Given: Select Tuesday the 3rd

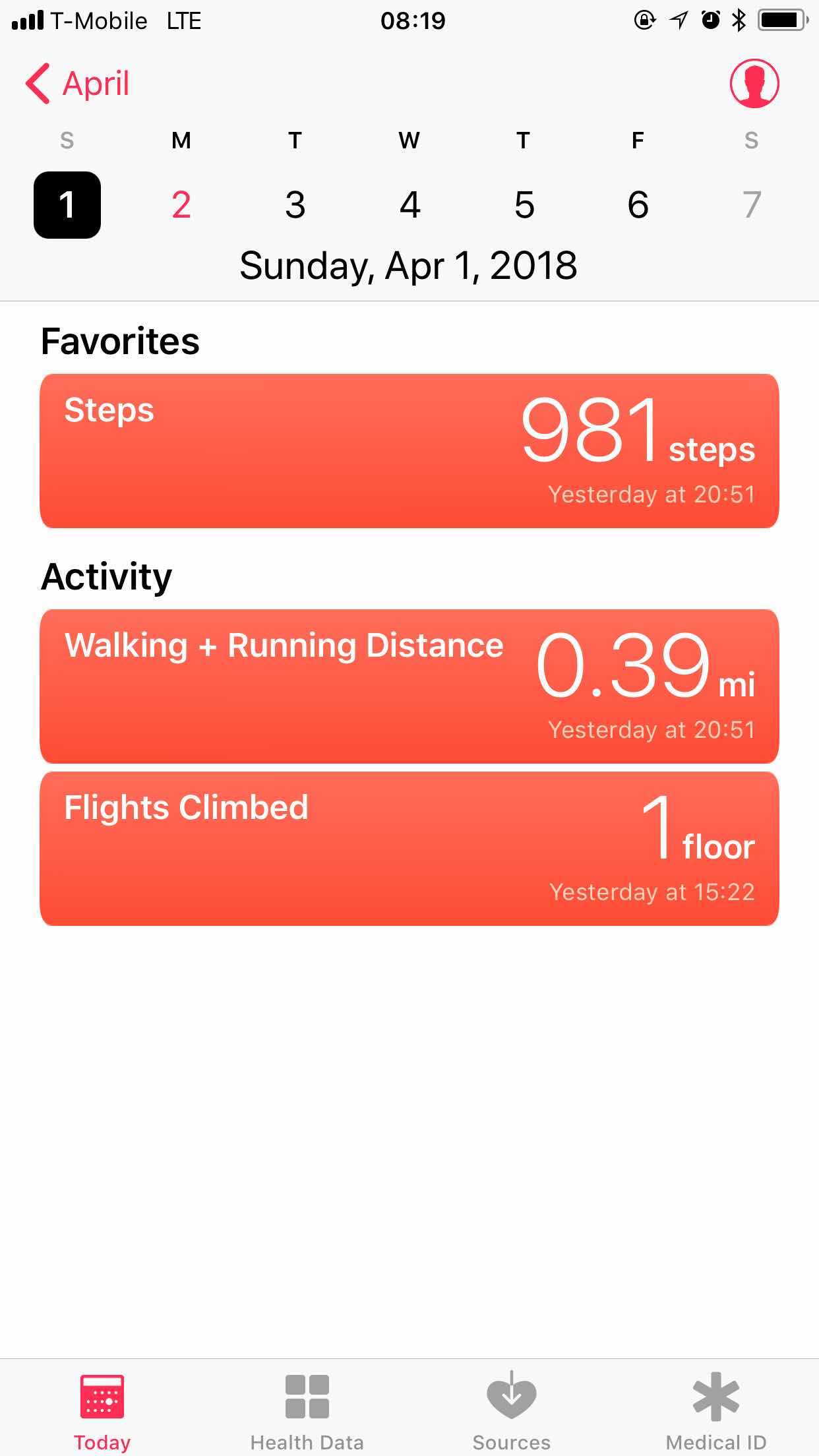Looking at the screenshot, I should [x=295, y=204].
